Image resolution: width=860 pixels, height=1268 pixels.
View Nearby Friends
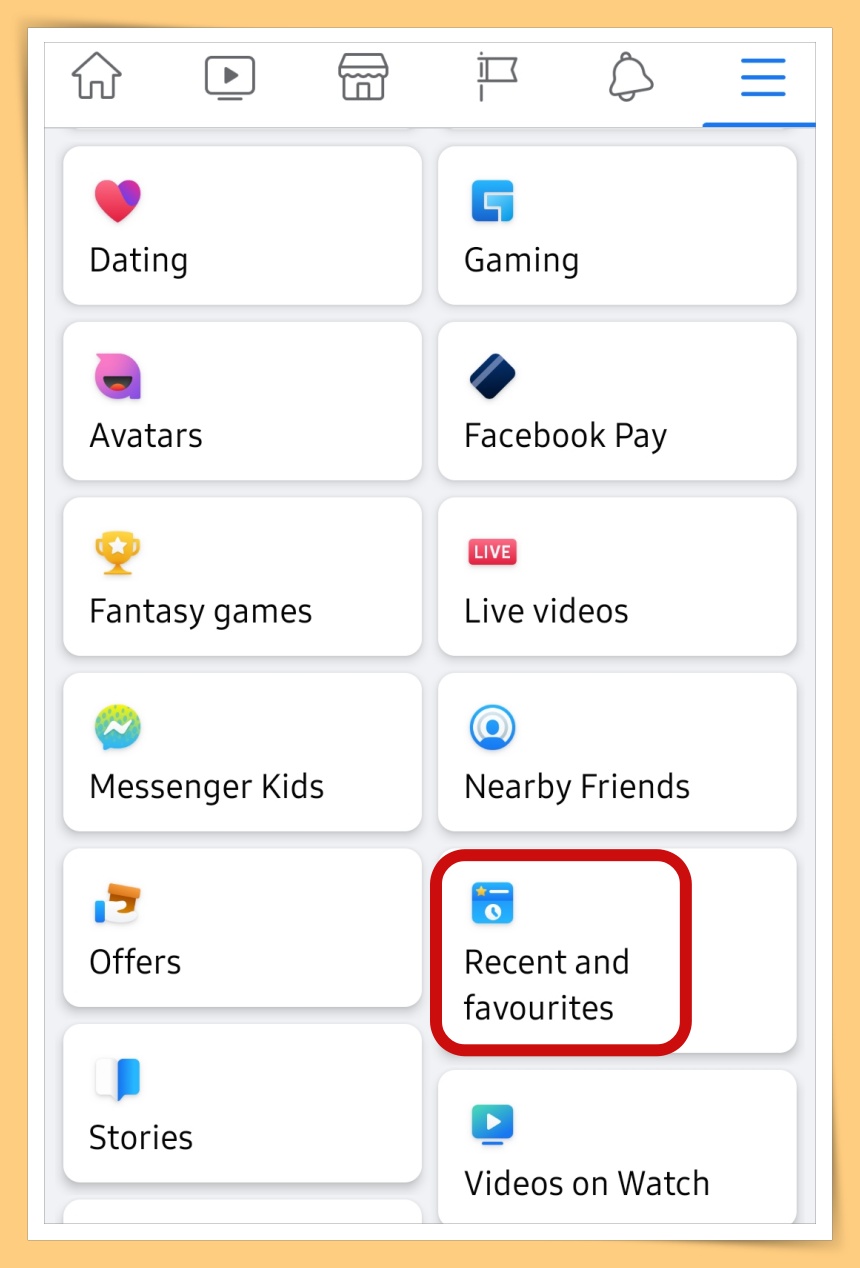(x=617, y=752)
